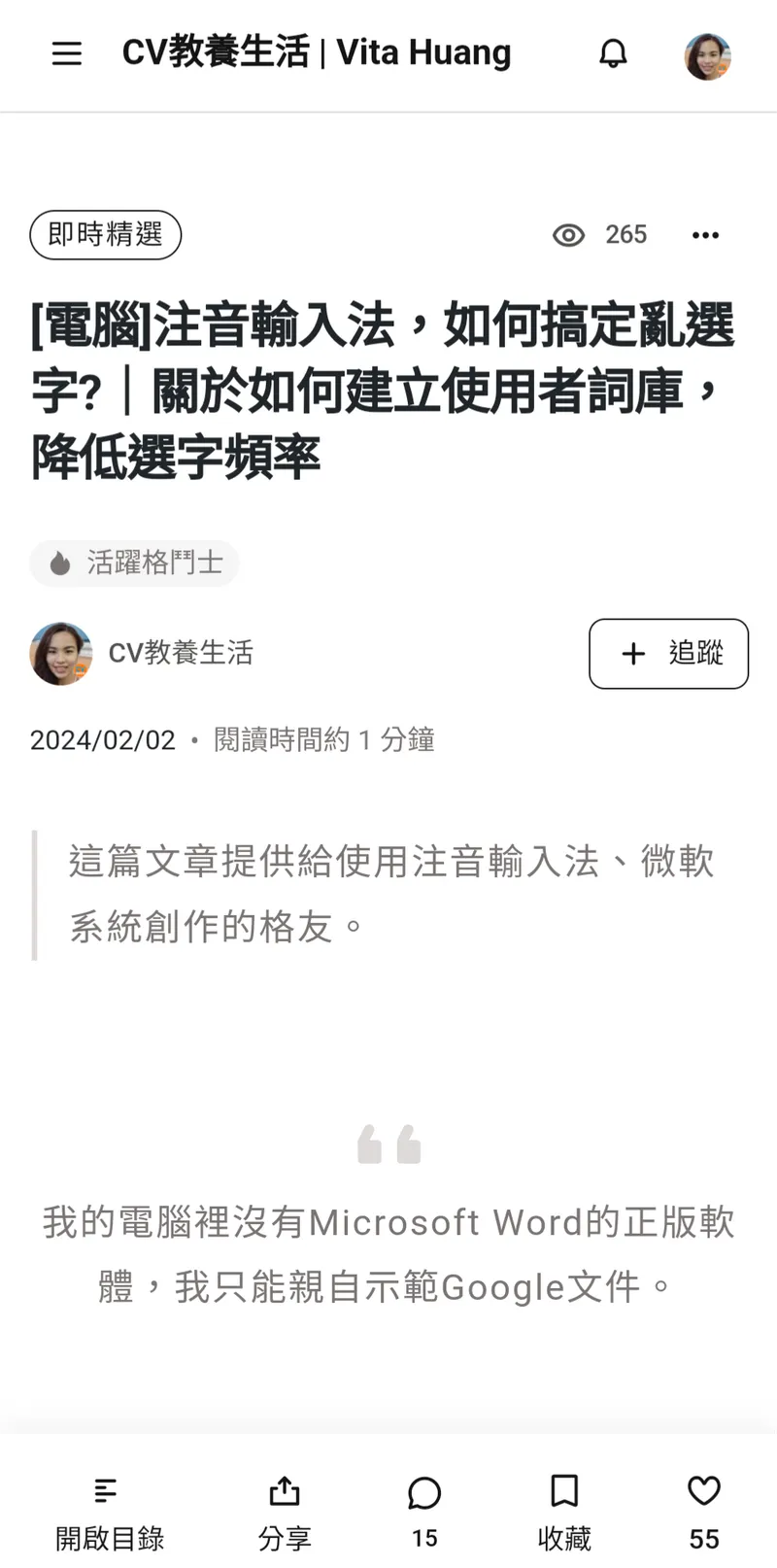
Task: Open the 15 comments
Action: [424, 1512]
